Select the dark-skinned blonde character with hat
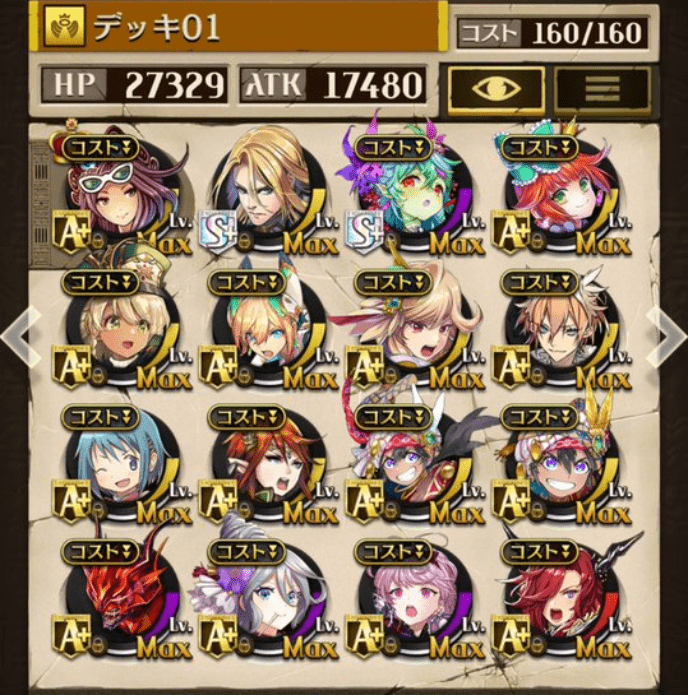688x695 pixels. (x=119, y=330)
